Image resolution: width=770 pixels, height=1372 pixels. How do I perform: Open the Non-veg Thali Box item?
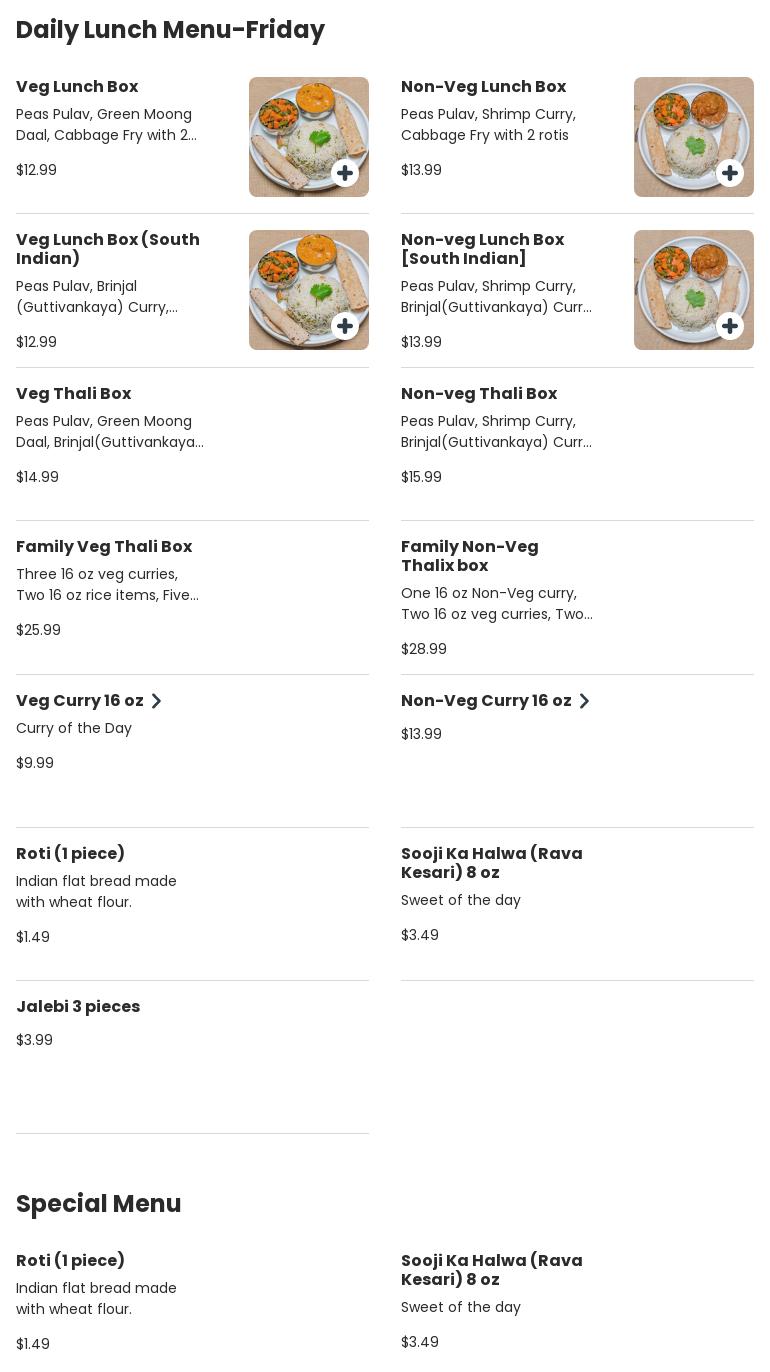coord(479,394)
